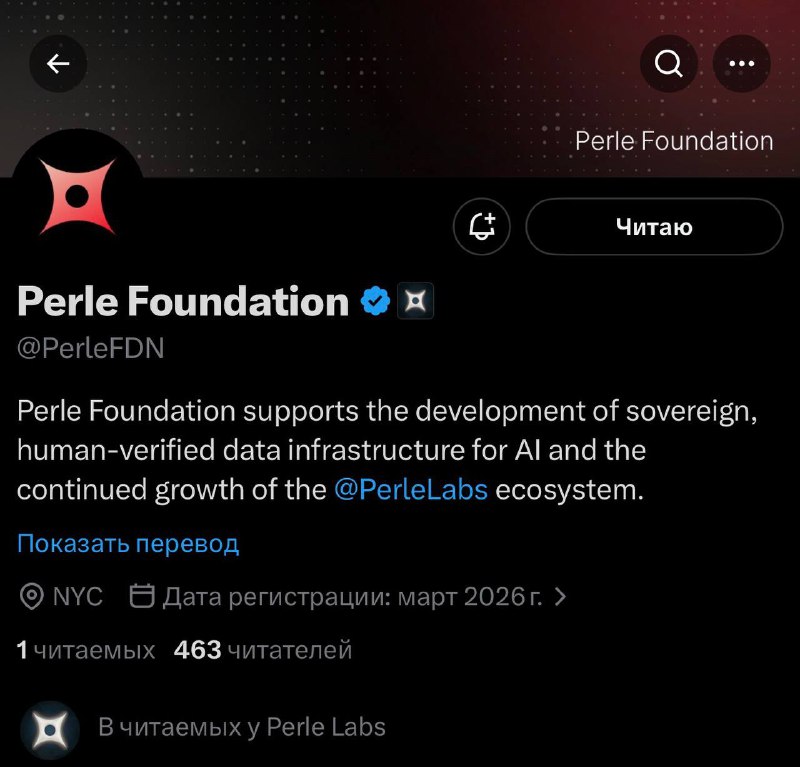Open the three-dot overflow menu
The width and height of the screenshot is (800, 767).
pos(741,63)
